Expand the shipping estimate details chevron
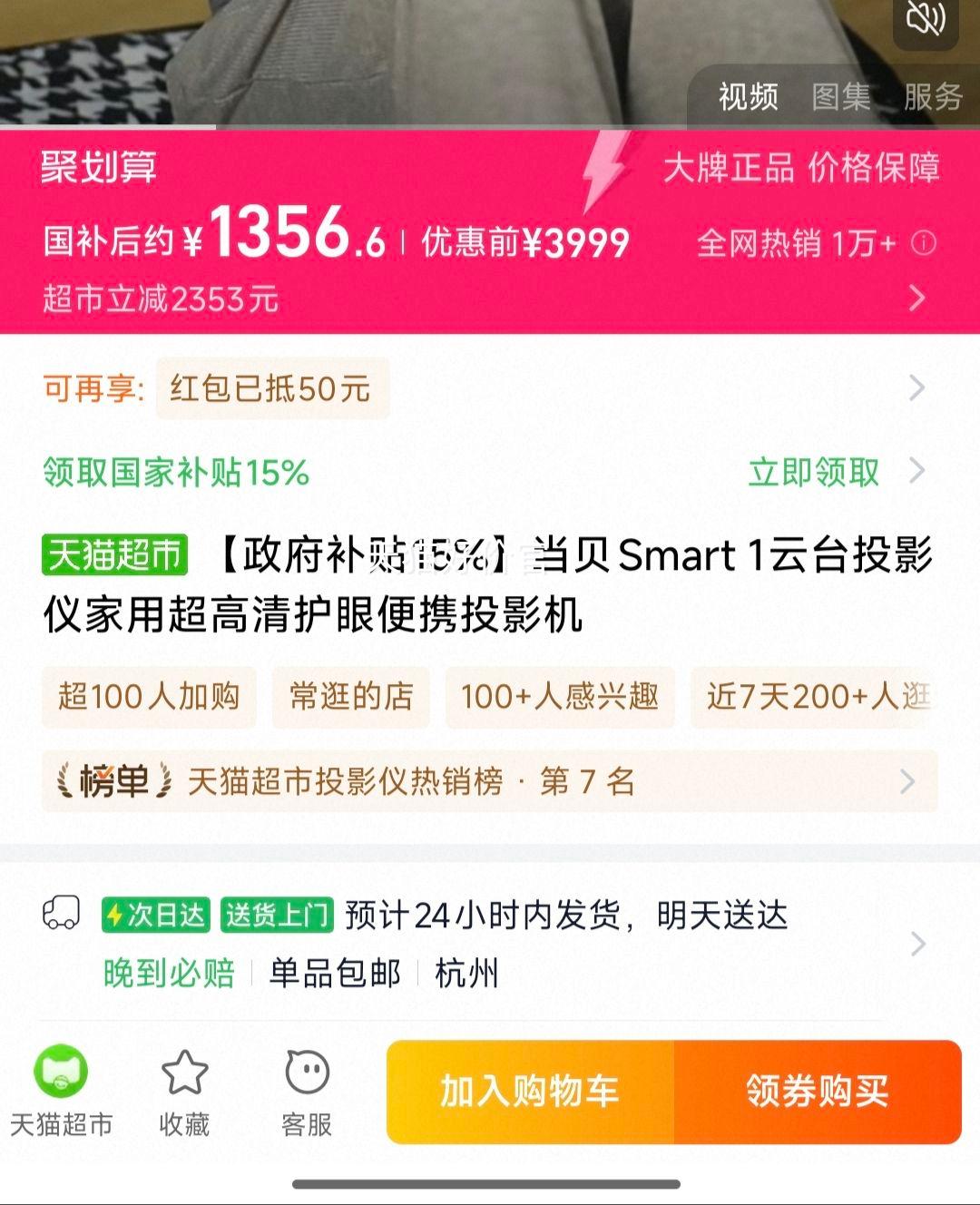The image size is (980, 1205). pyautogui.click(x=918, y=945)
